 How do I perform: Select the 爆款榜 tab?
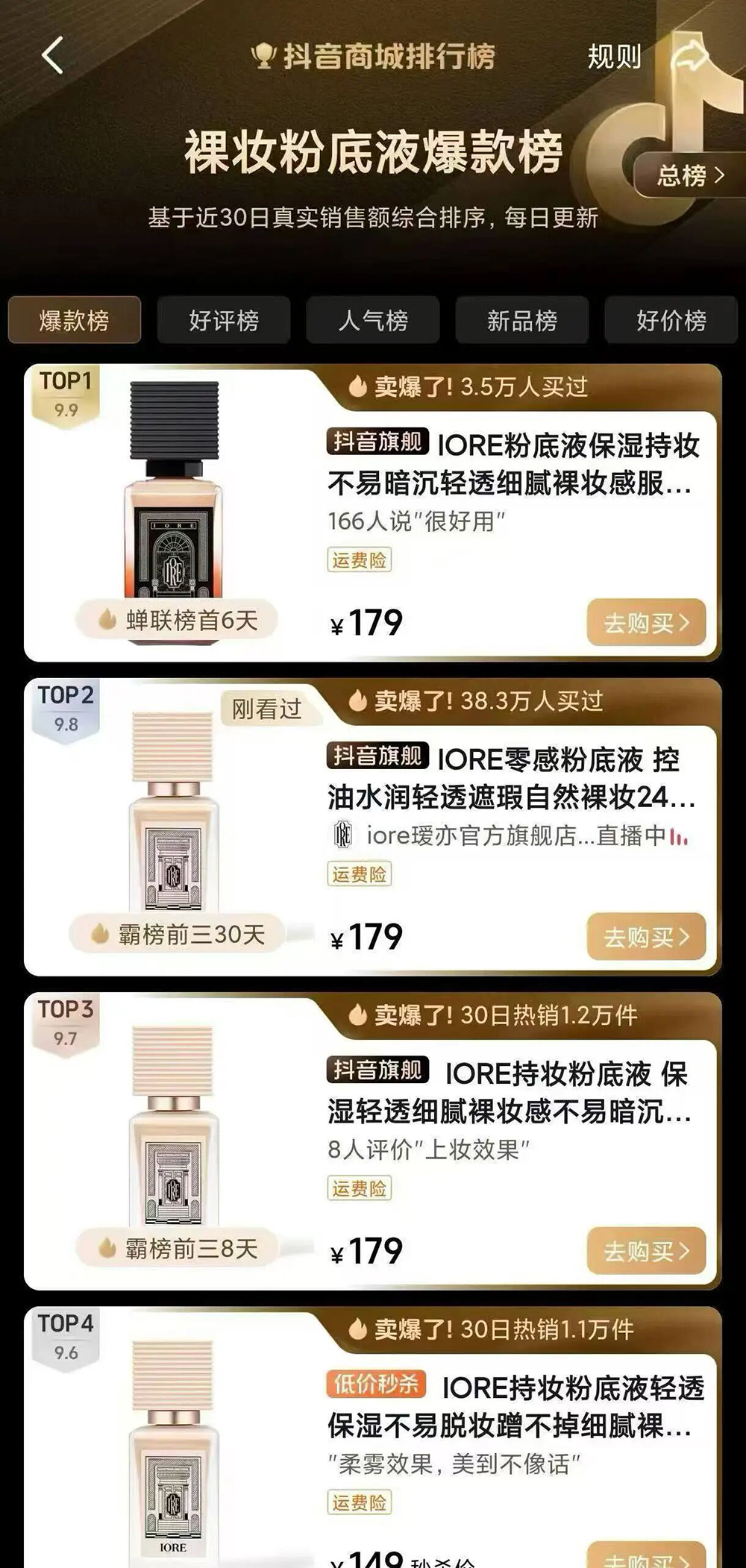coord(75,321)
